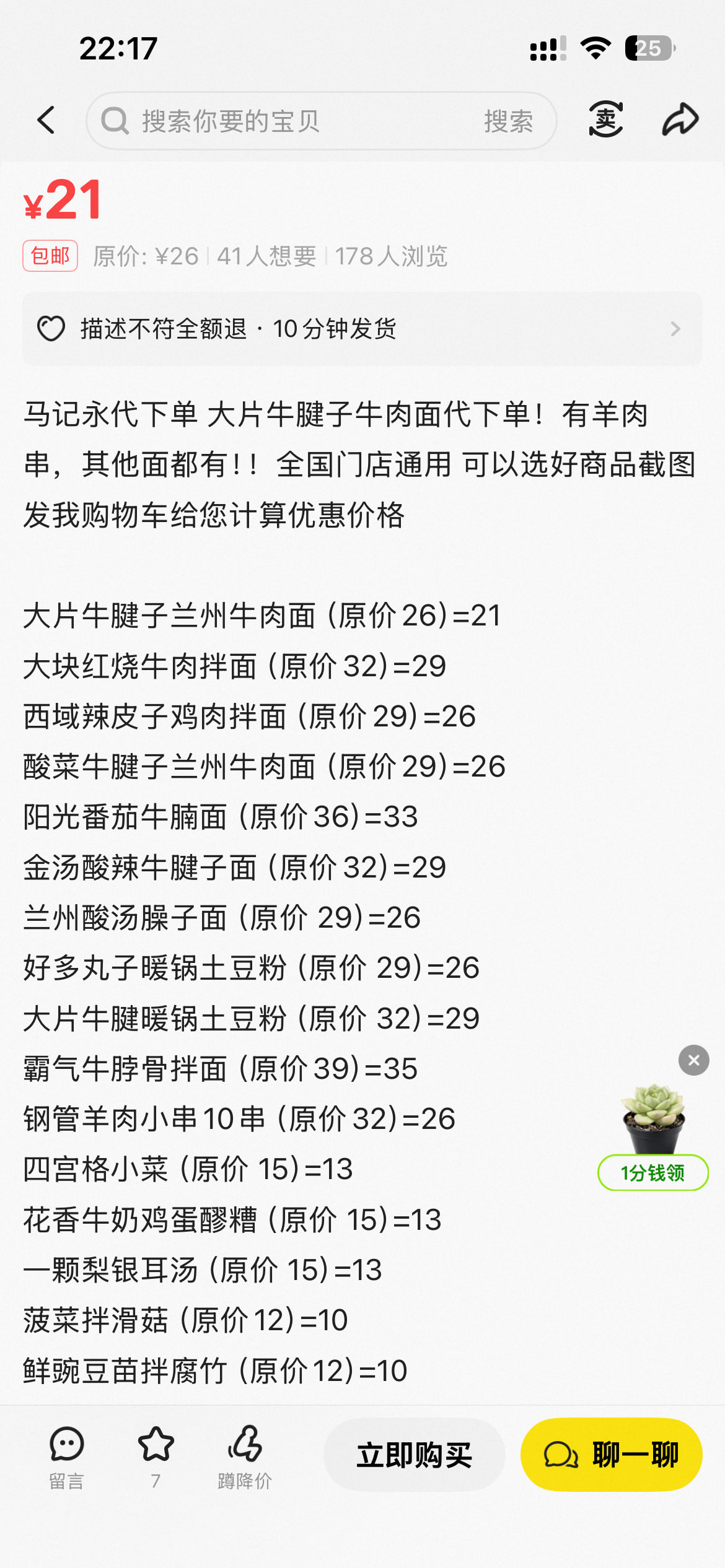This screenshot has width=725, height=1568.
Task: Tap the 搜索 button in search bar
Action: click(509, 121)
